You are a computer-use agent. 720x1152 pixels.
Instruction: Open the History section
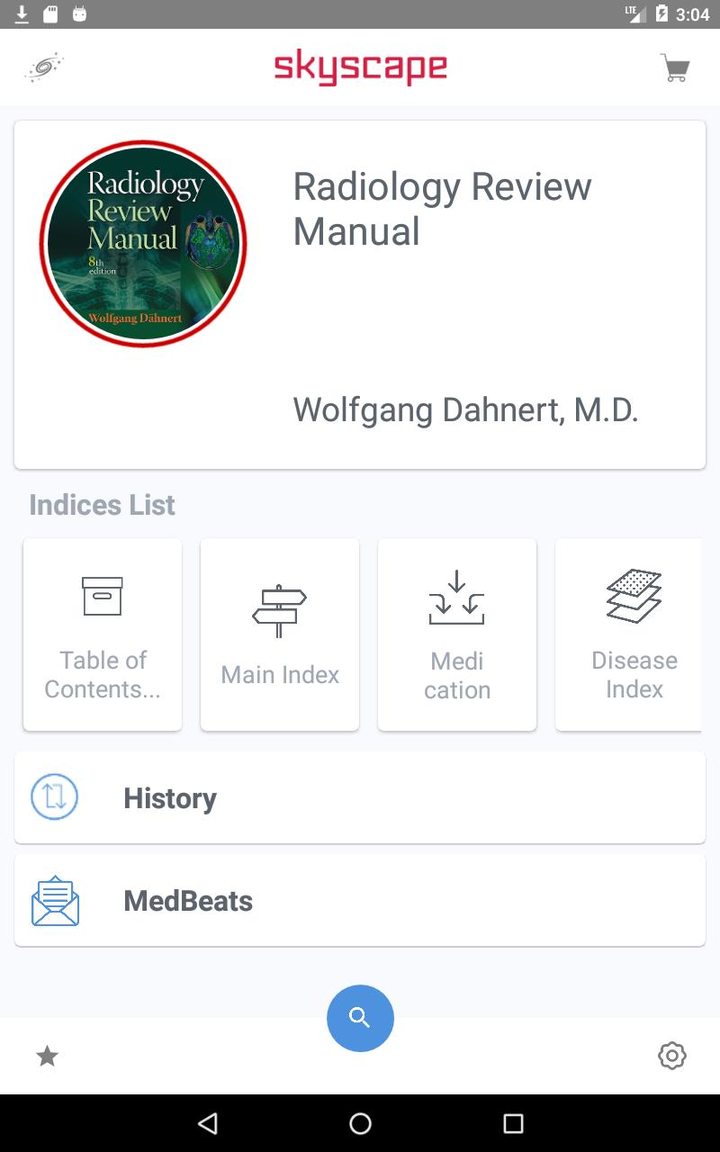360,797
